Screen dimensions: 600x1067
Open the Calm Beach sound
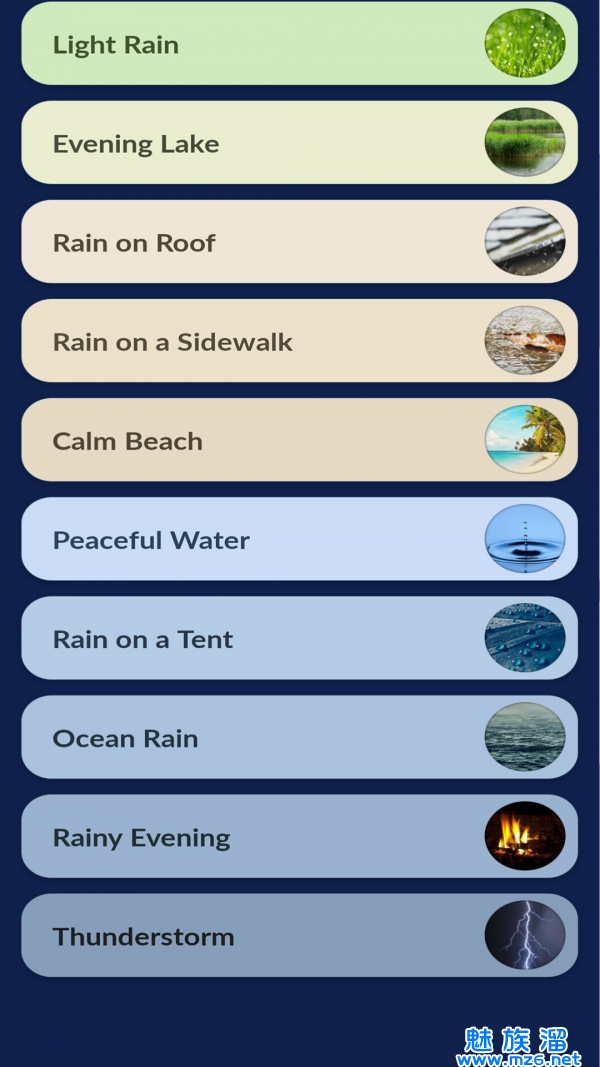click(x=299, y=440)
